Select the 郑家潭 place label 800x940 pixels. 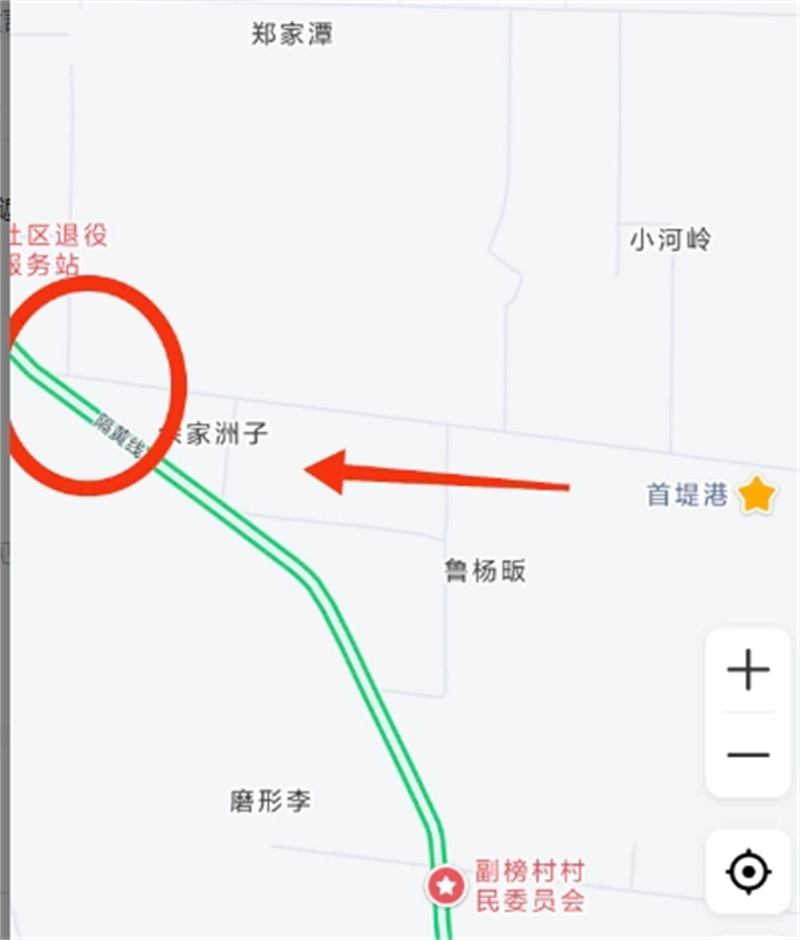pos(291,33)
